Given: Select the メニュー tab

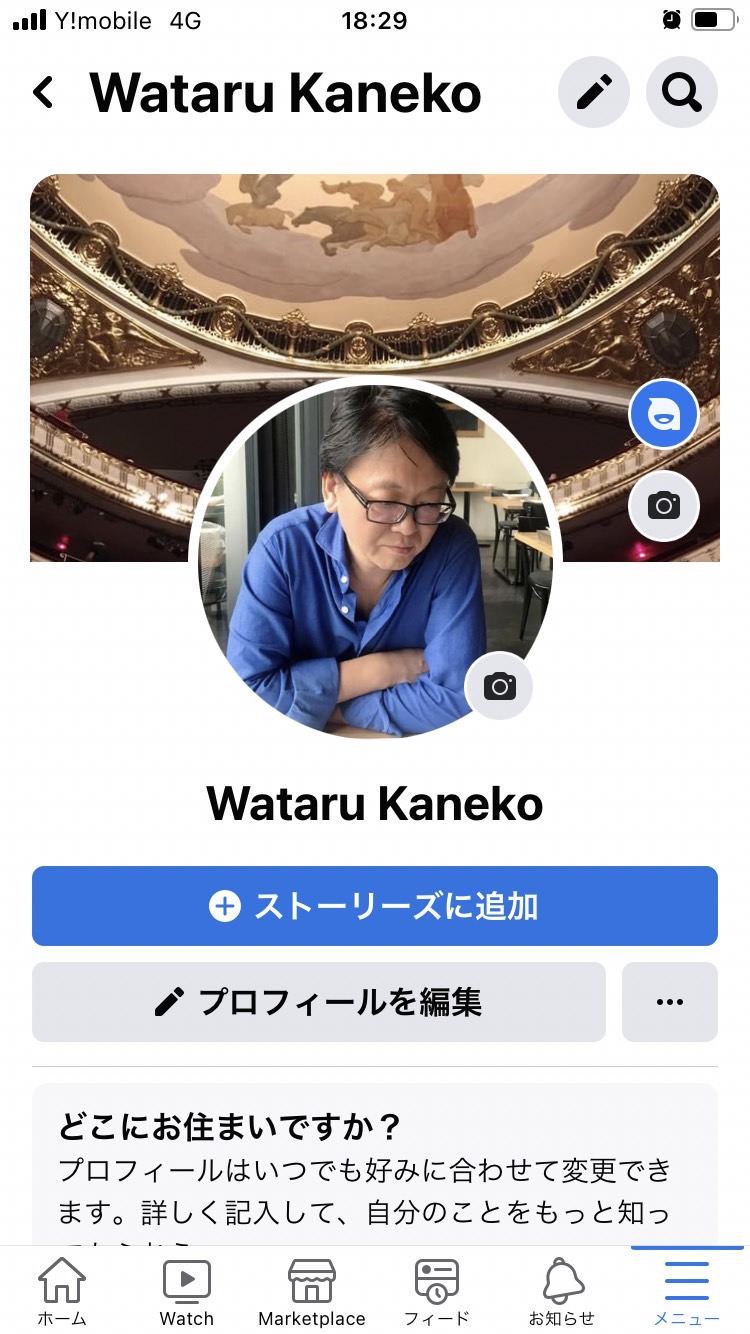Looking at the screenshot, I should [x=687, y=1292].
